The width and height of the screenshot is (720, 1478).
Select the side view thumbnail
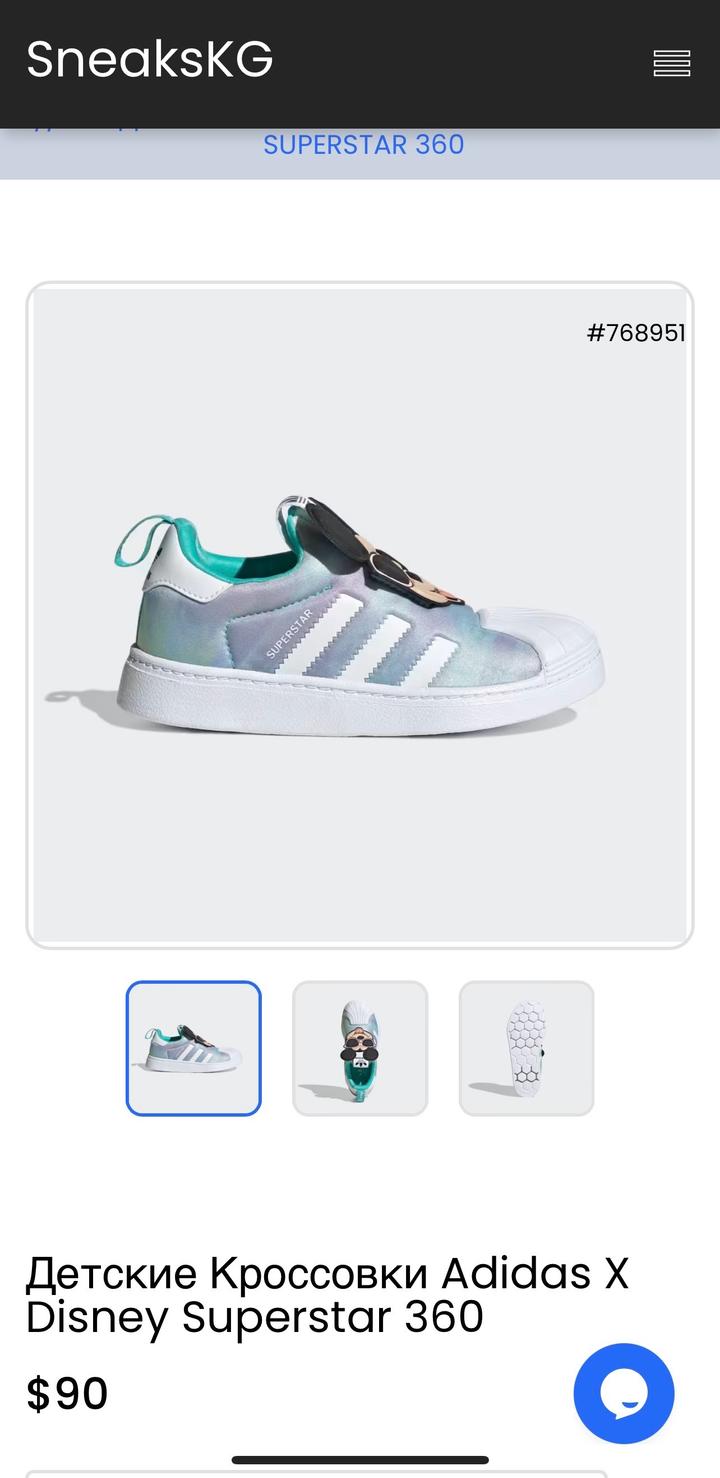(194, 1048)
